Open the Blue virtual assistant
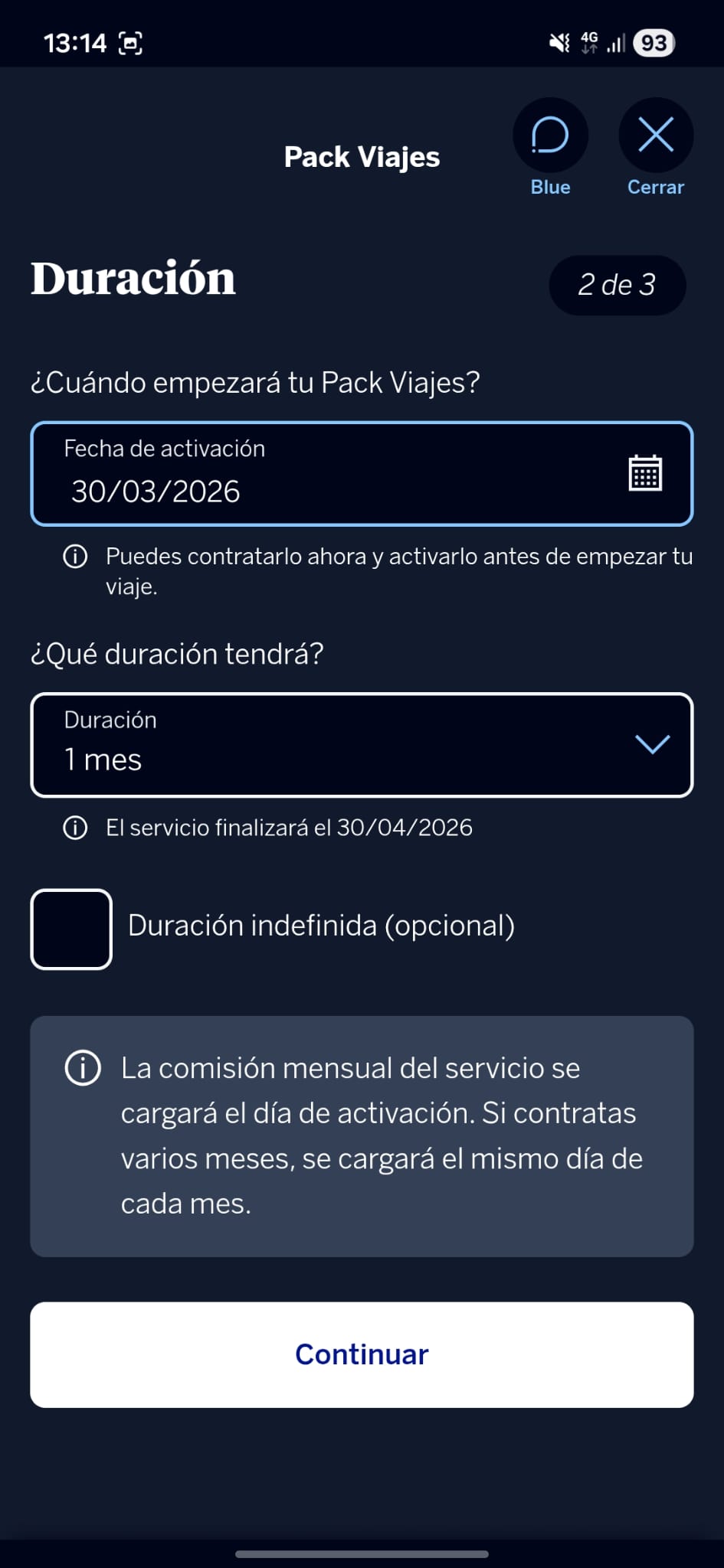 pyautogui.click(x=550, y=135)
